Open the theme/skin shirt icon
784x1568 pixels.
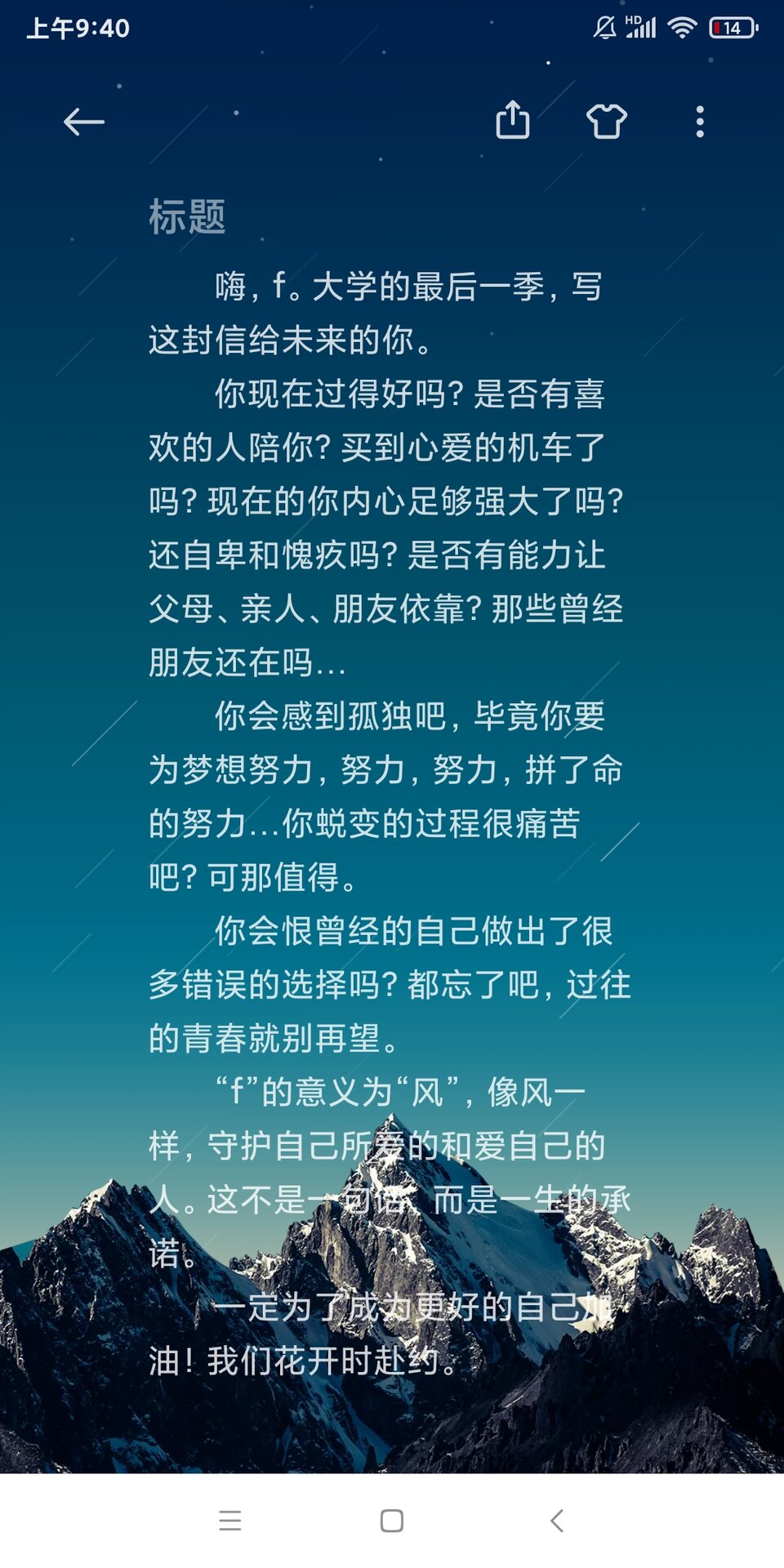(607, 122)
